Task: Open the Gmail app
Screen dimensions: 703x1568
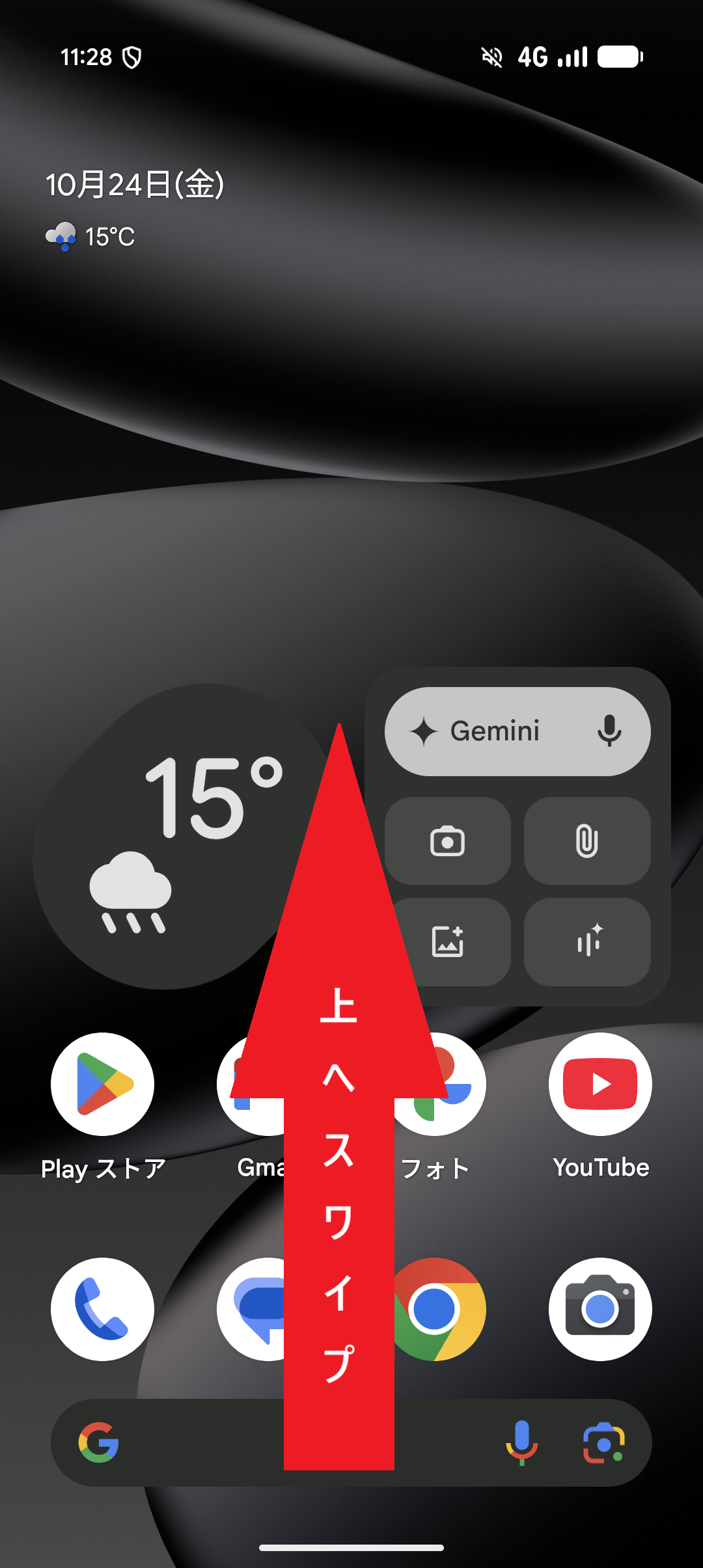Action: (x=251, y=1085)
